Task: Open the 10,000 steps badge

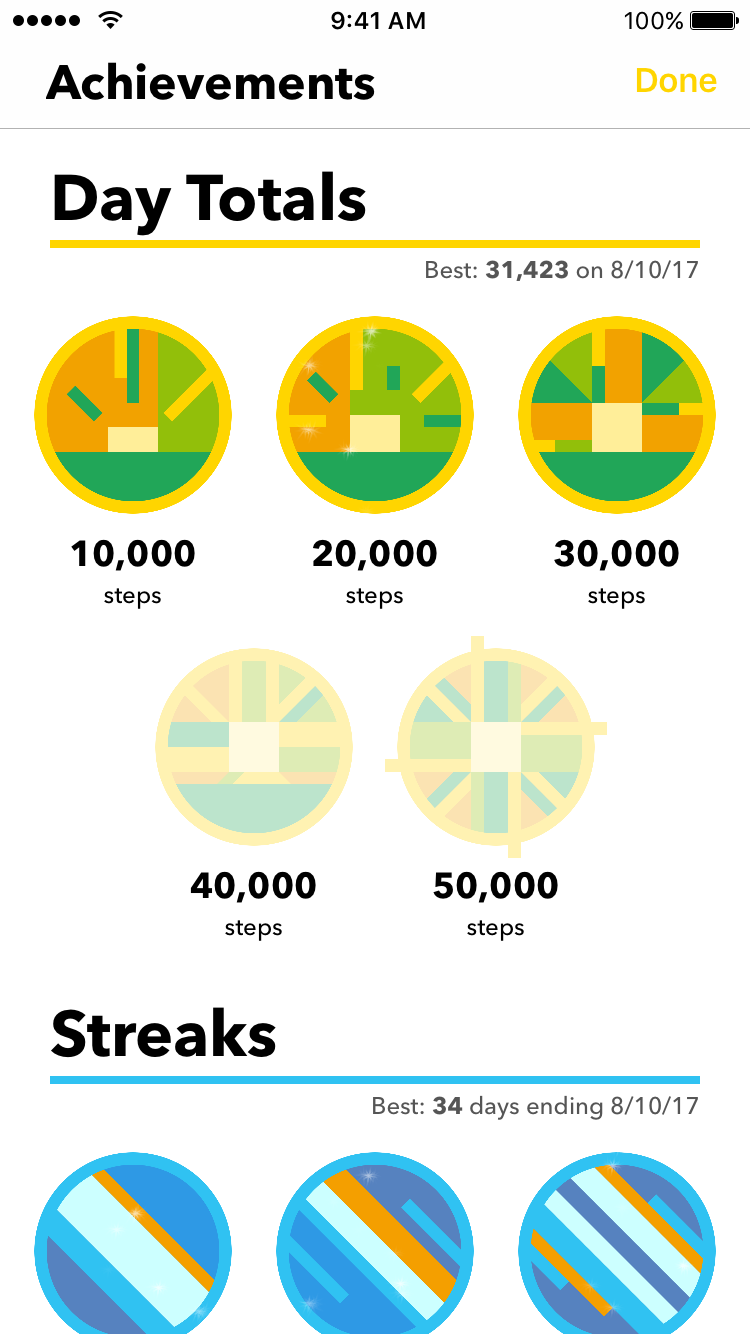Action: point(133,414)
